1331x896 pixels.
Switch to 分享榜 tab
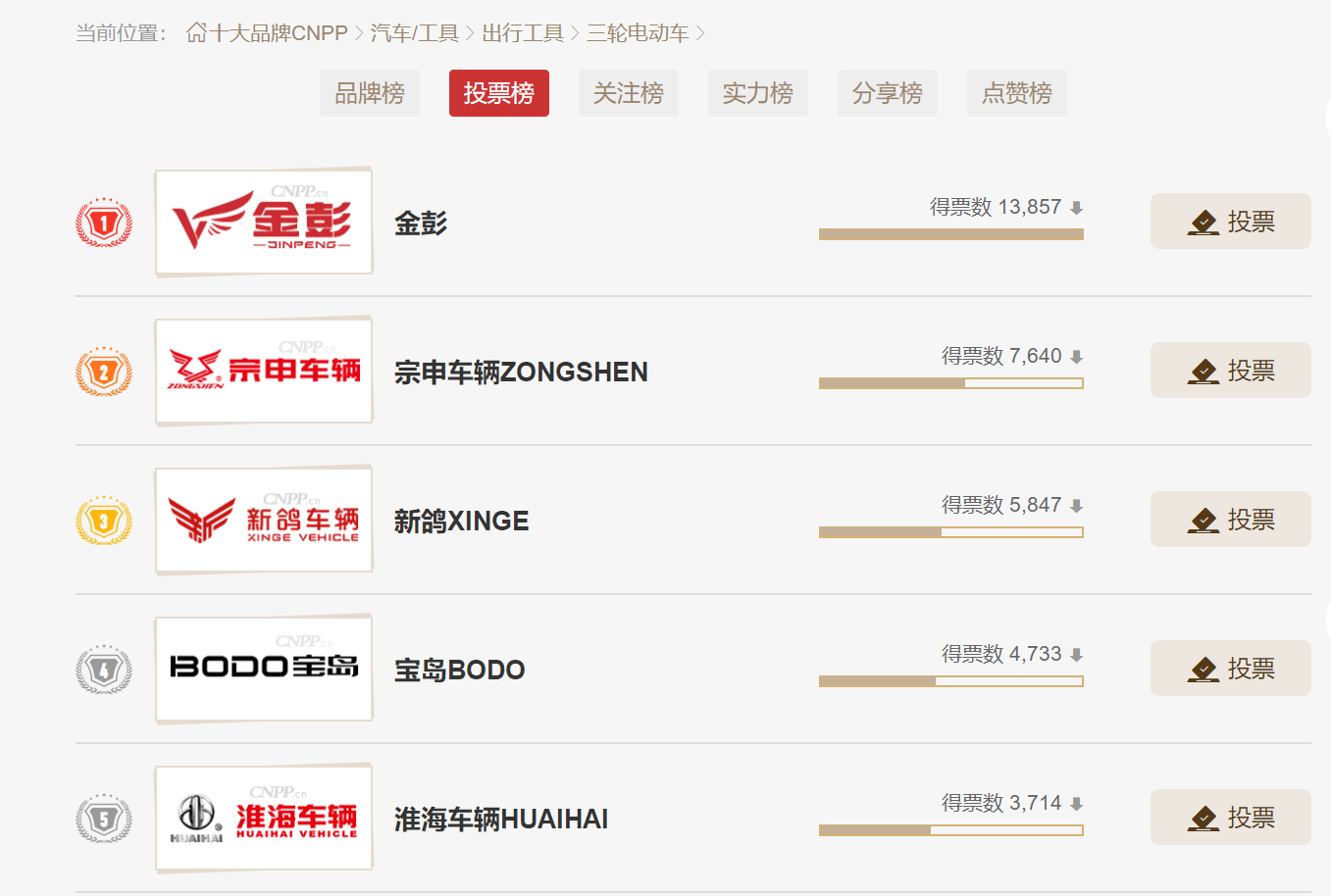pos(887,93)
